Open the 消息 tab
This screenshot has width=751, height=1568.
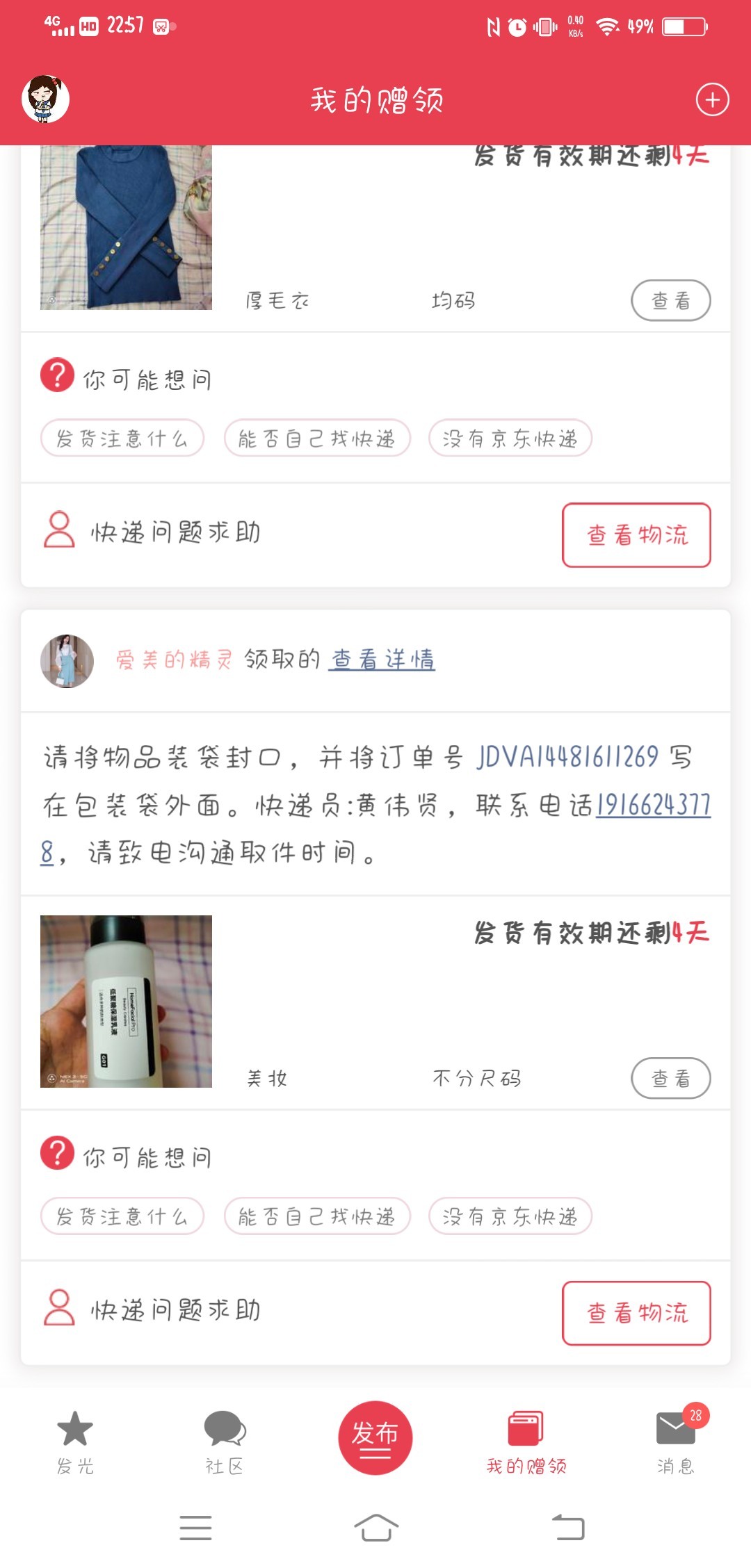(675, 1443)
